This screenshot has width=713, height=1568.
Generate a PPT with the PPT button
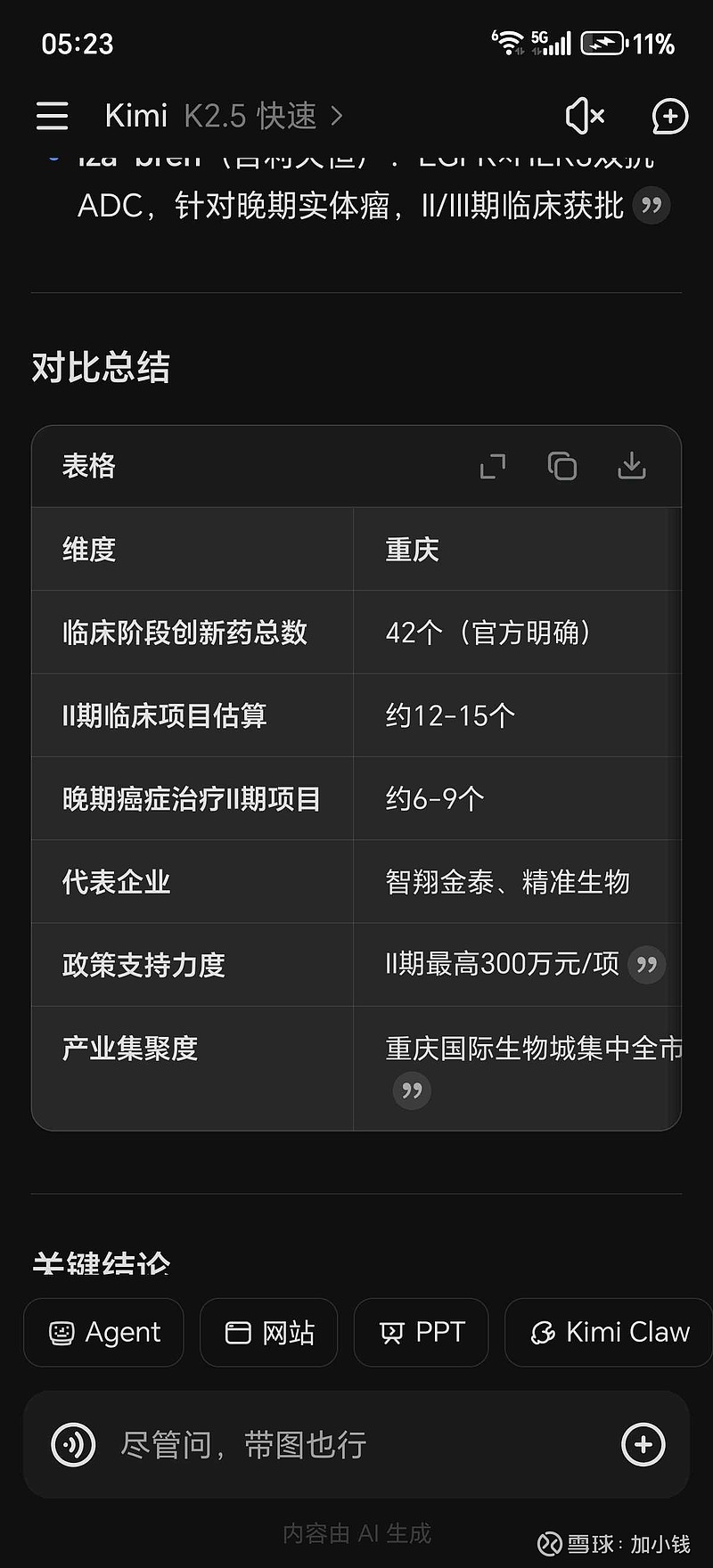click(421, 1332)
